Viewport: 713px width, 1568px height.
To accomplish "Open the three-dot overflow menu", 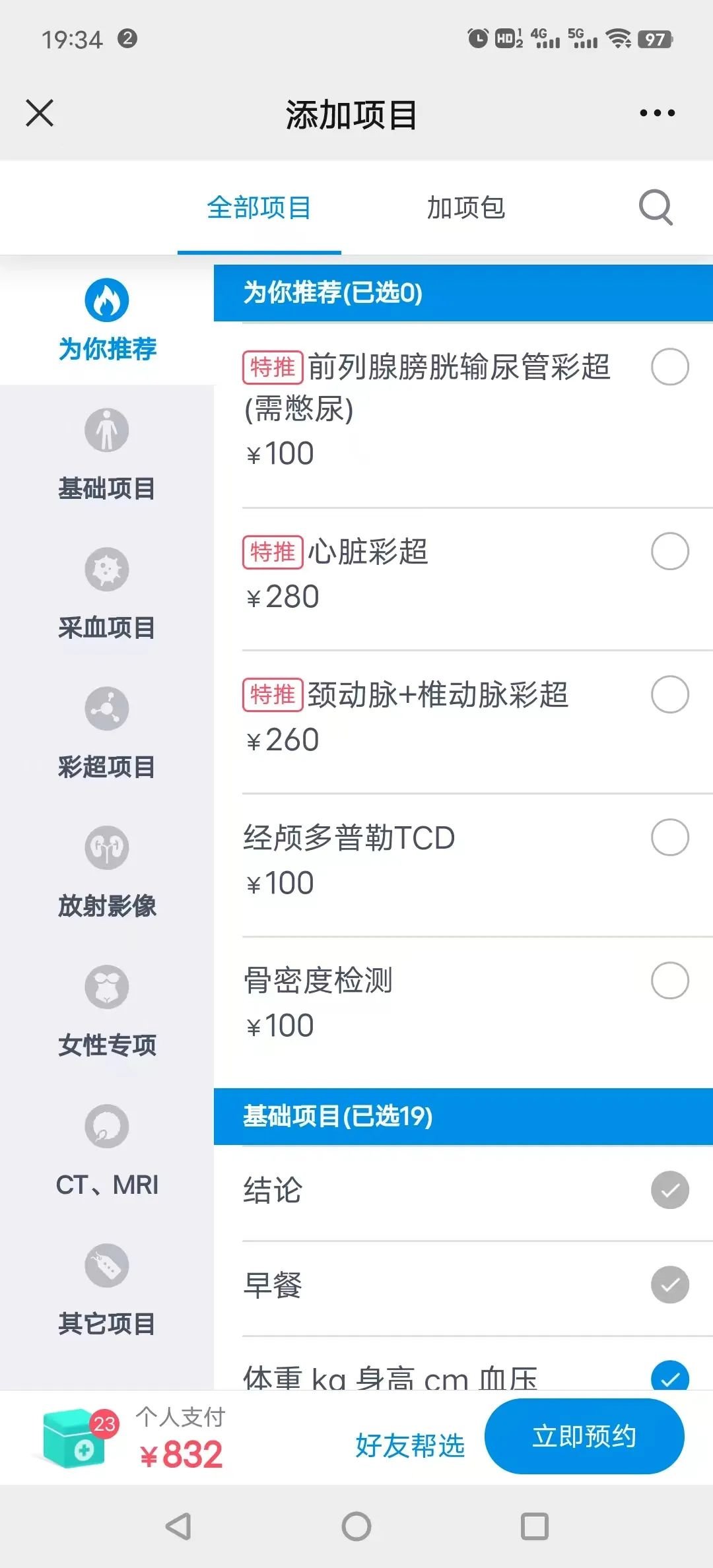I will [x=657, y=113].
